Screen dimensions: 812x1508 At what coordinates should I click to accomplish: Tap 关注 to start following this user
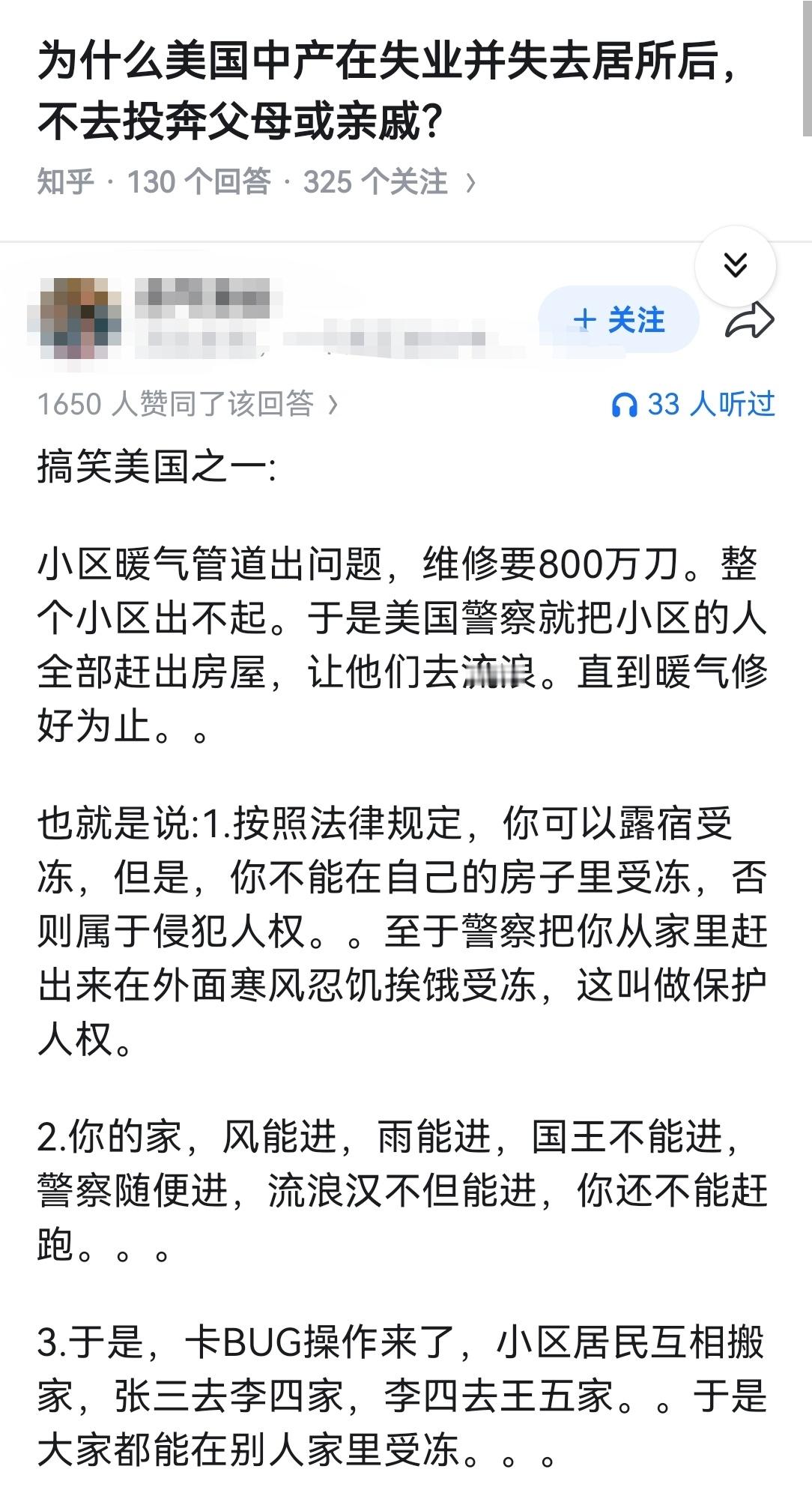tap(638, 318)
